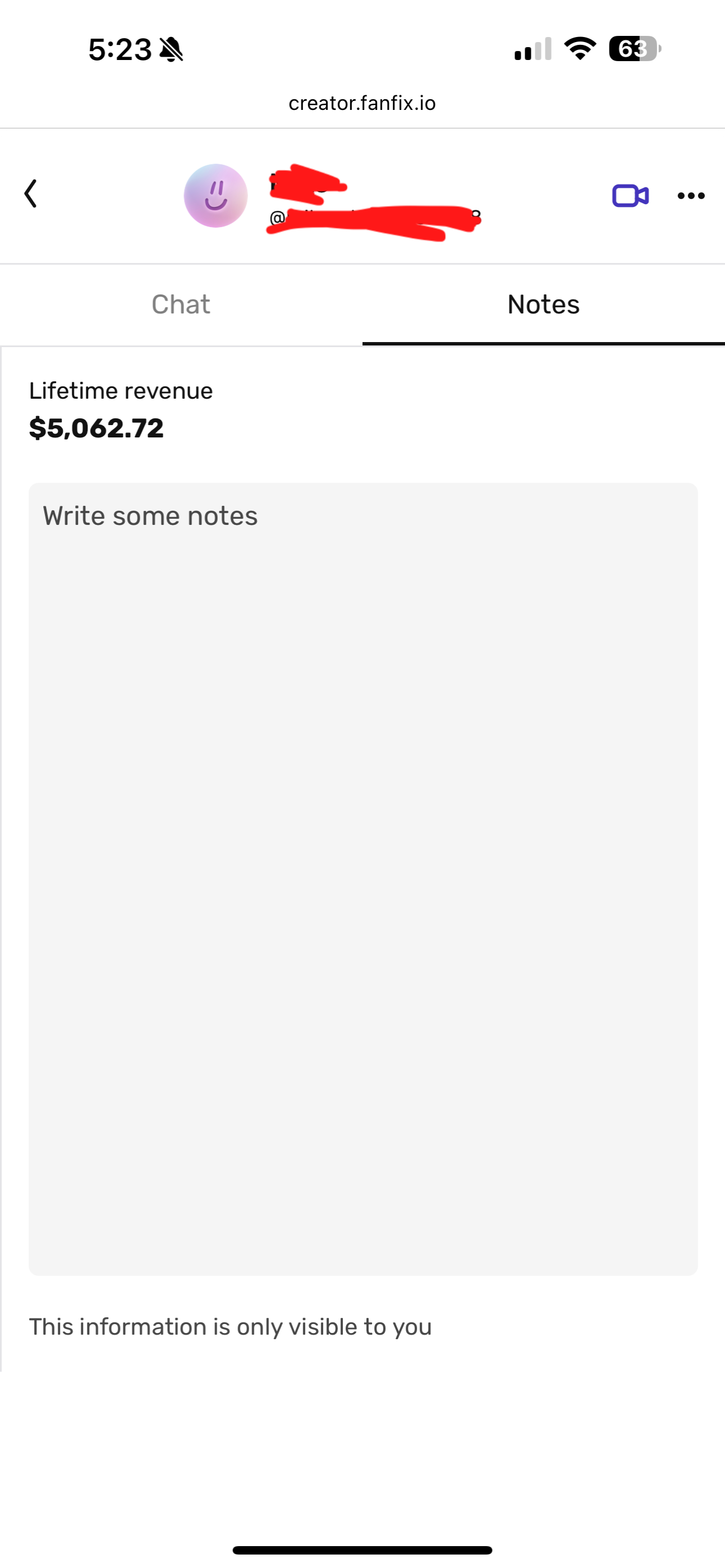Screen dimensions: 725x1568
Task: Open the user's profile avatar
Action: point(215,195)
